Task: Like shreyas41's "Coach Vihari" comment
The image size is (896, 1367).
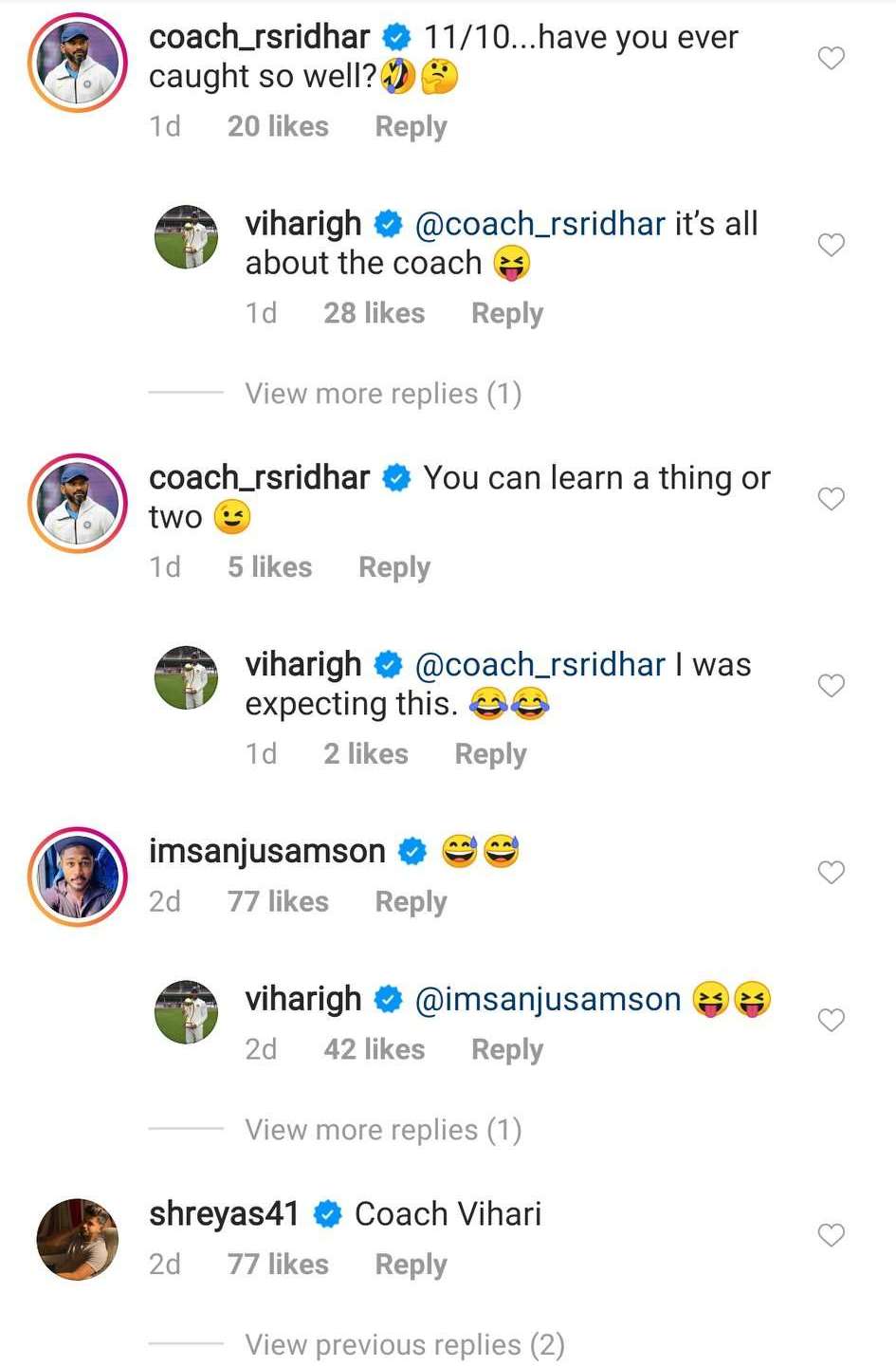Action: coord(831,1235)
